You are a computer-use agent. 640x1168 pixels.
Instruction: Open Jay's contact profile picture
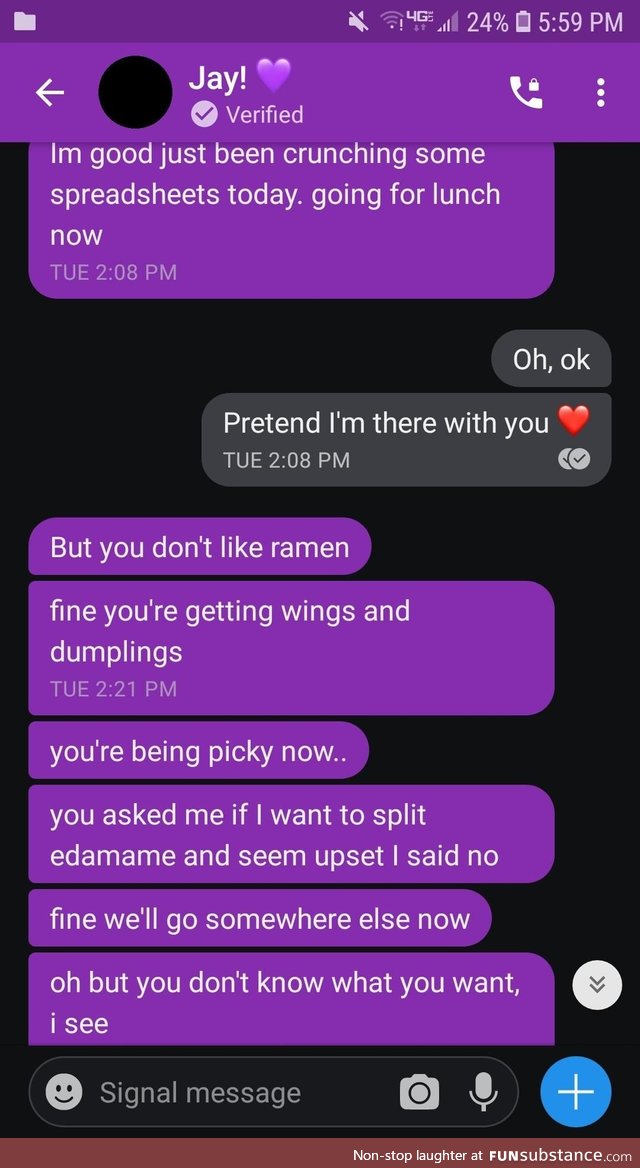click(135, 93)
